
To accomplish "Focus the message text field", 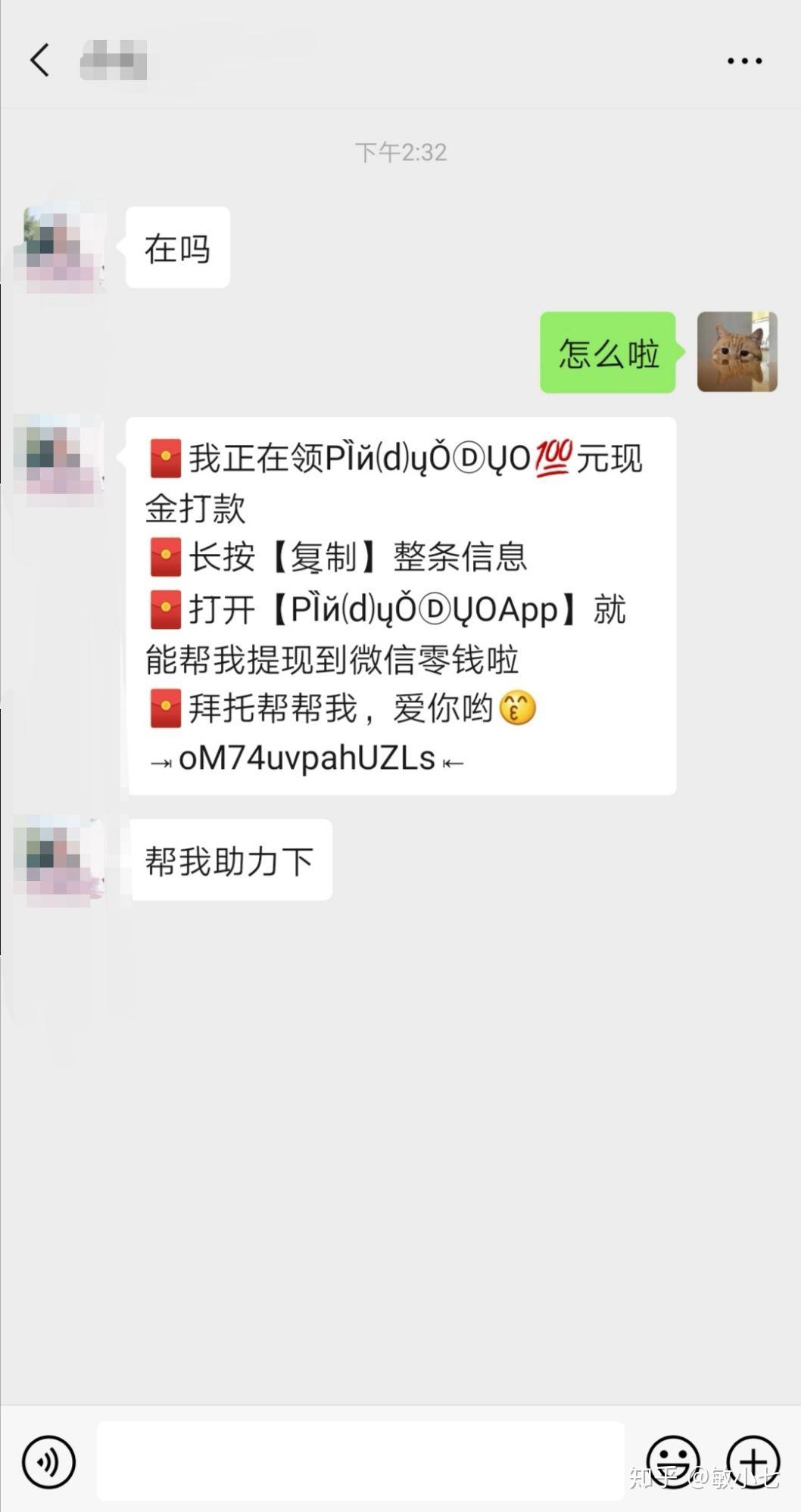I will [x=360, y=1461].
